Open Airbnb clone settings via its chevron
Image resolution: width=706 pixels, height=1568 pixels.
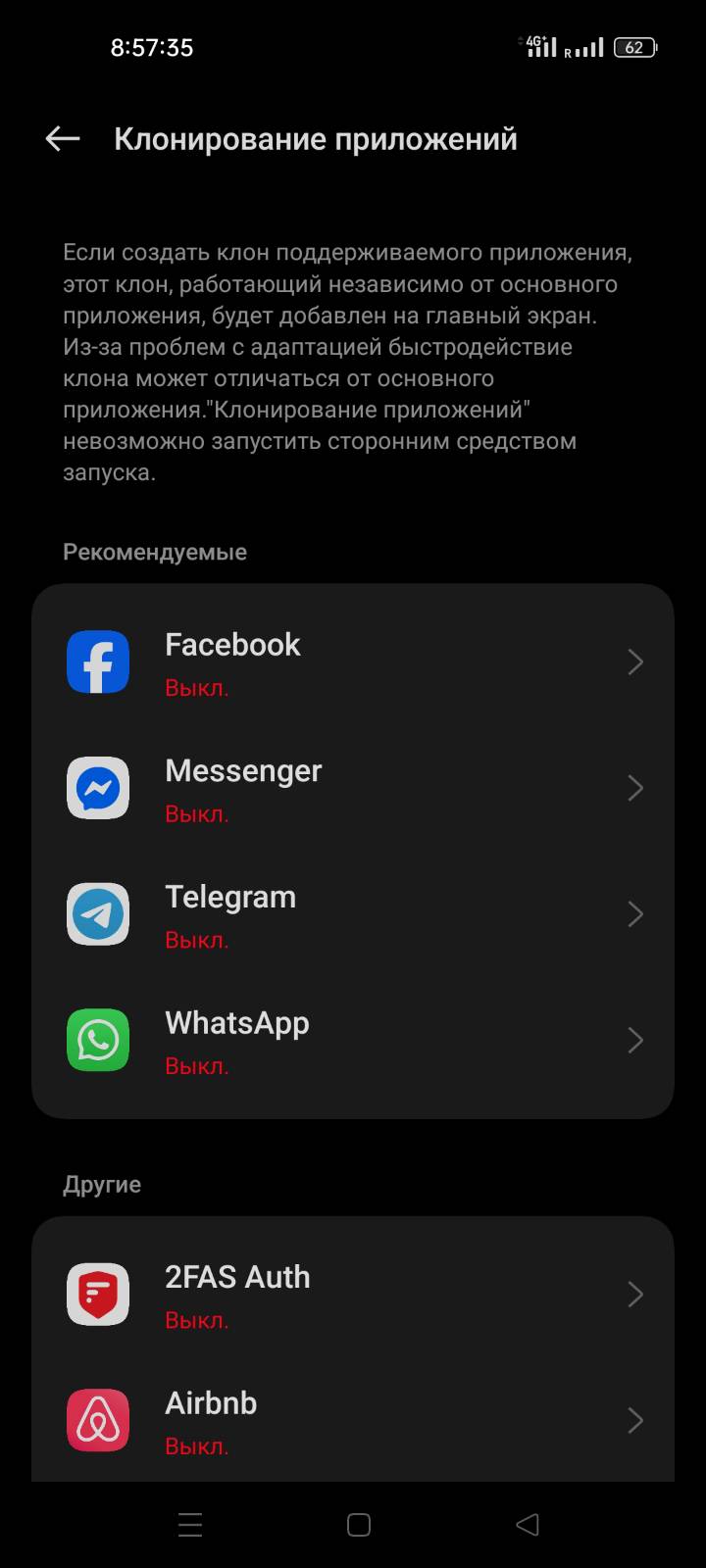(635, 1420)
